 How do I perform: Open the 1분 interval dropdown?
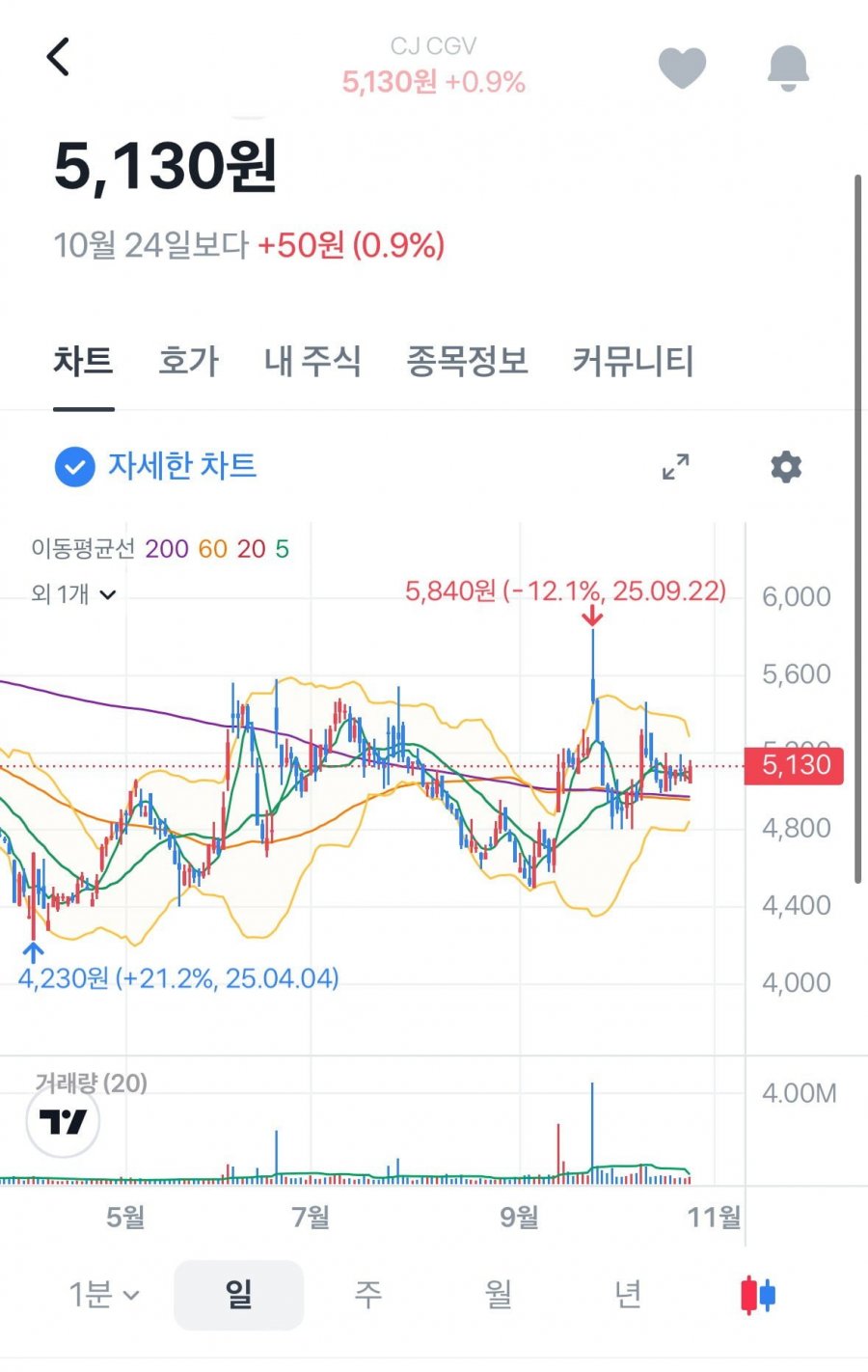103,1294
